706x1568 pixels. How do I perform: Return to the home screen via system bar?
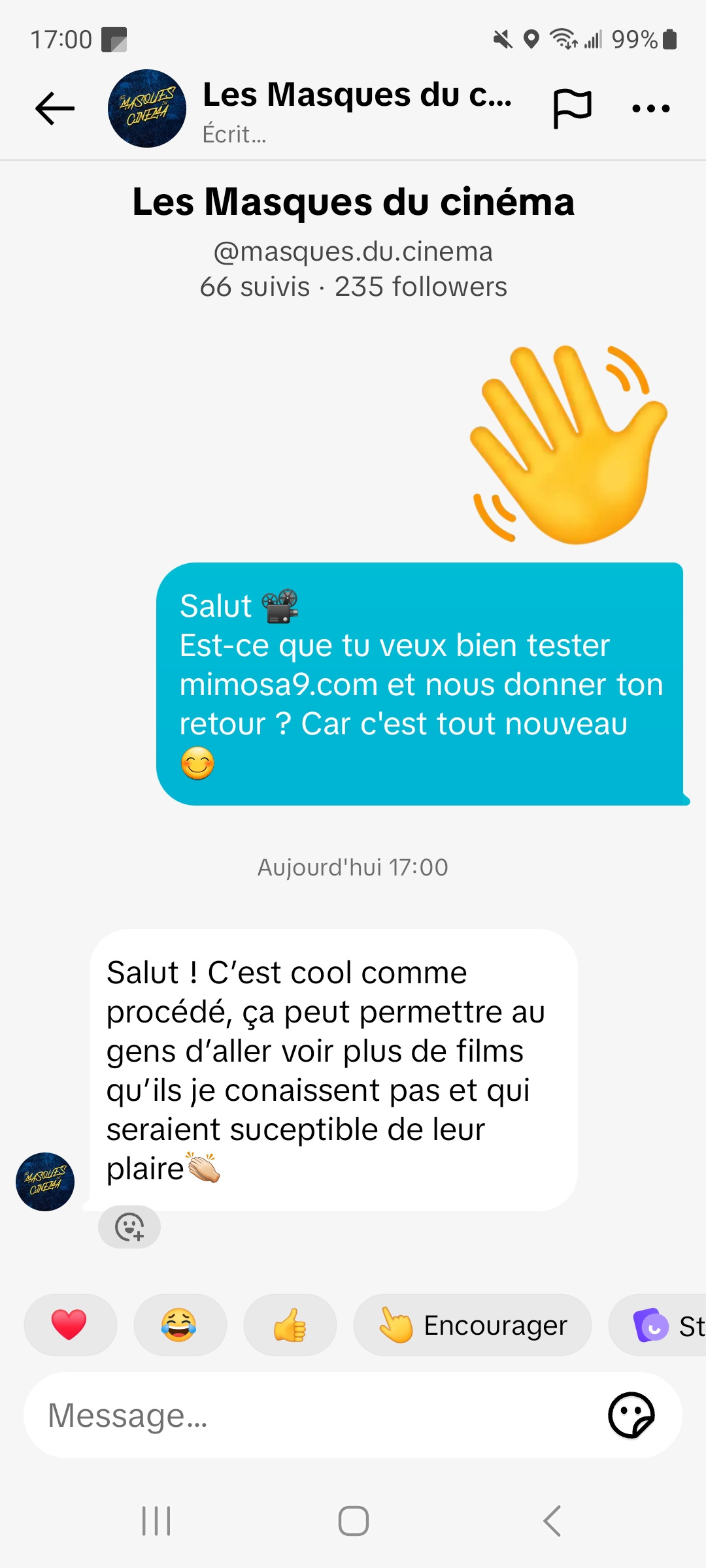pos(353,1521)
